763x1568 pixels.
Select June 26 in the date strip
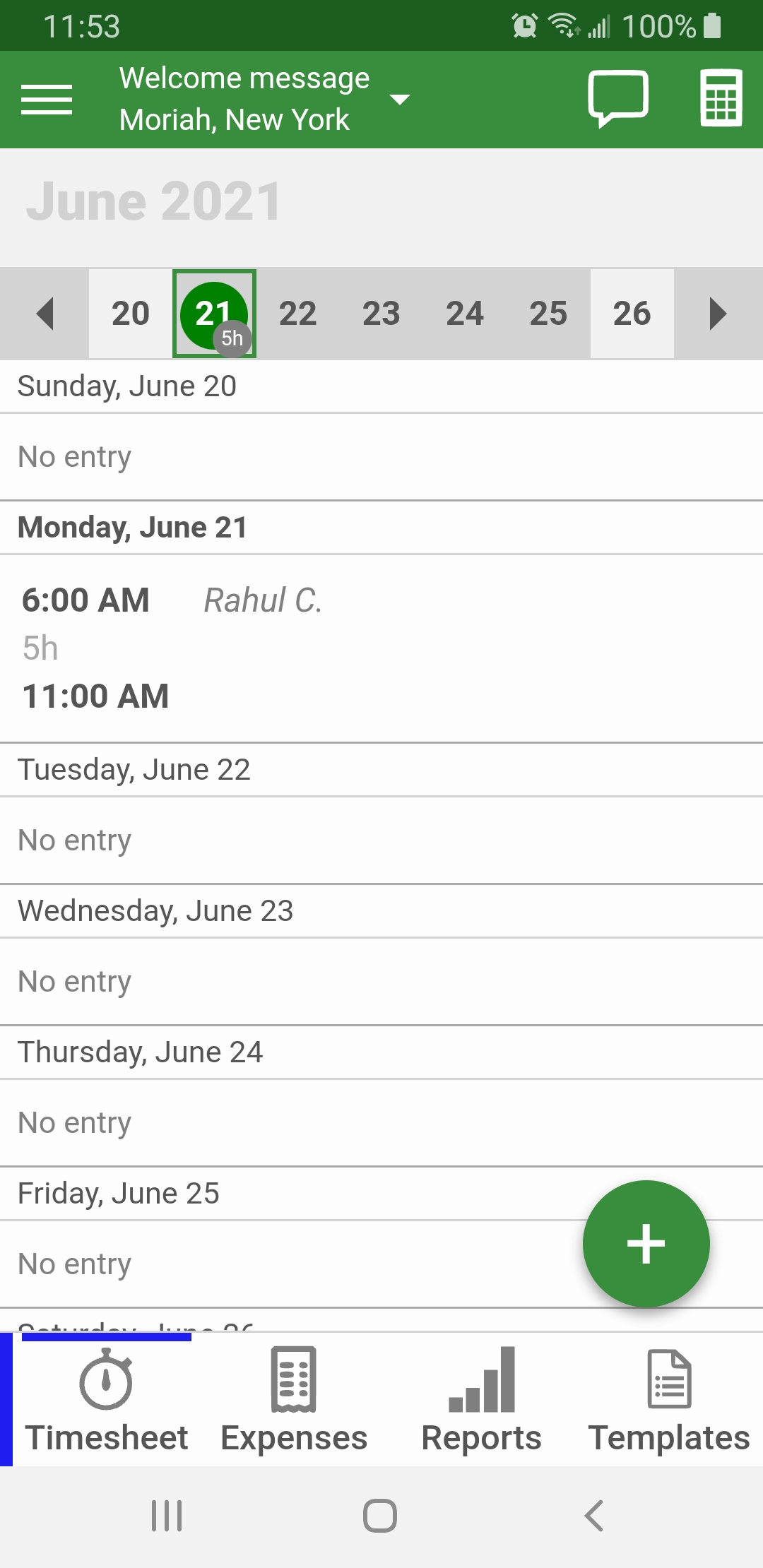click(x=631, y=313)
